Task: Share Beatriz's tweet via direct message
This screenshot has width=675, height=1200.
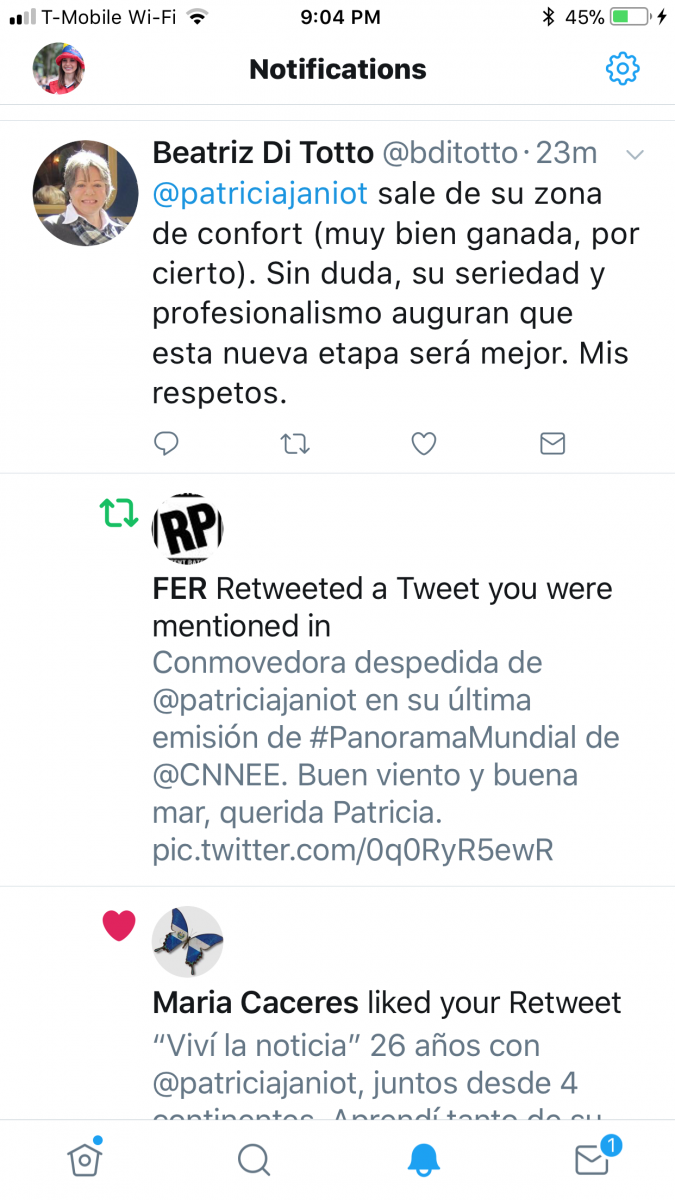Action: click(x=553, y=443)
